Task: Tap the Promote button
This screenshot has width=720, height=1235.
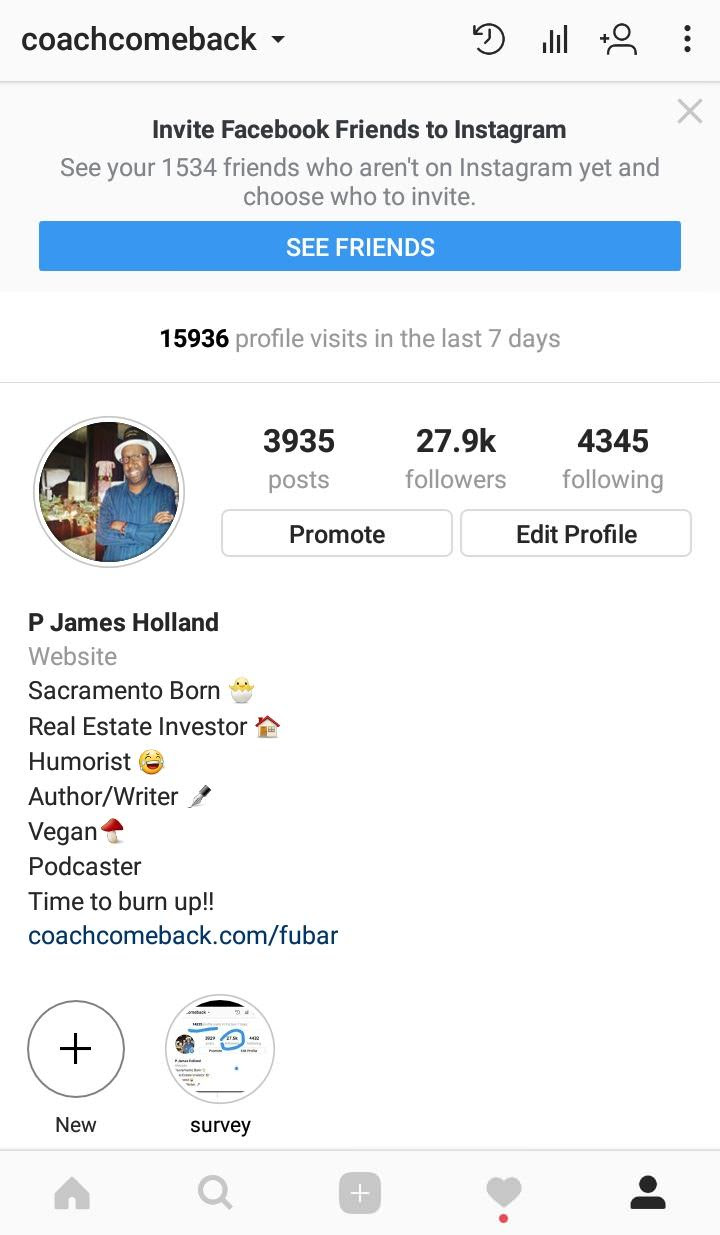Action: [337, 533]
